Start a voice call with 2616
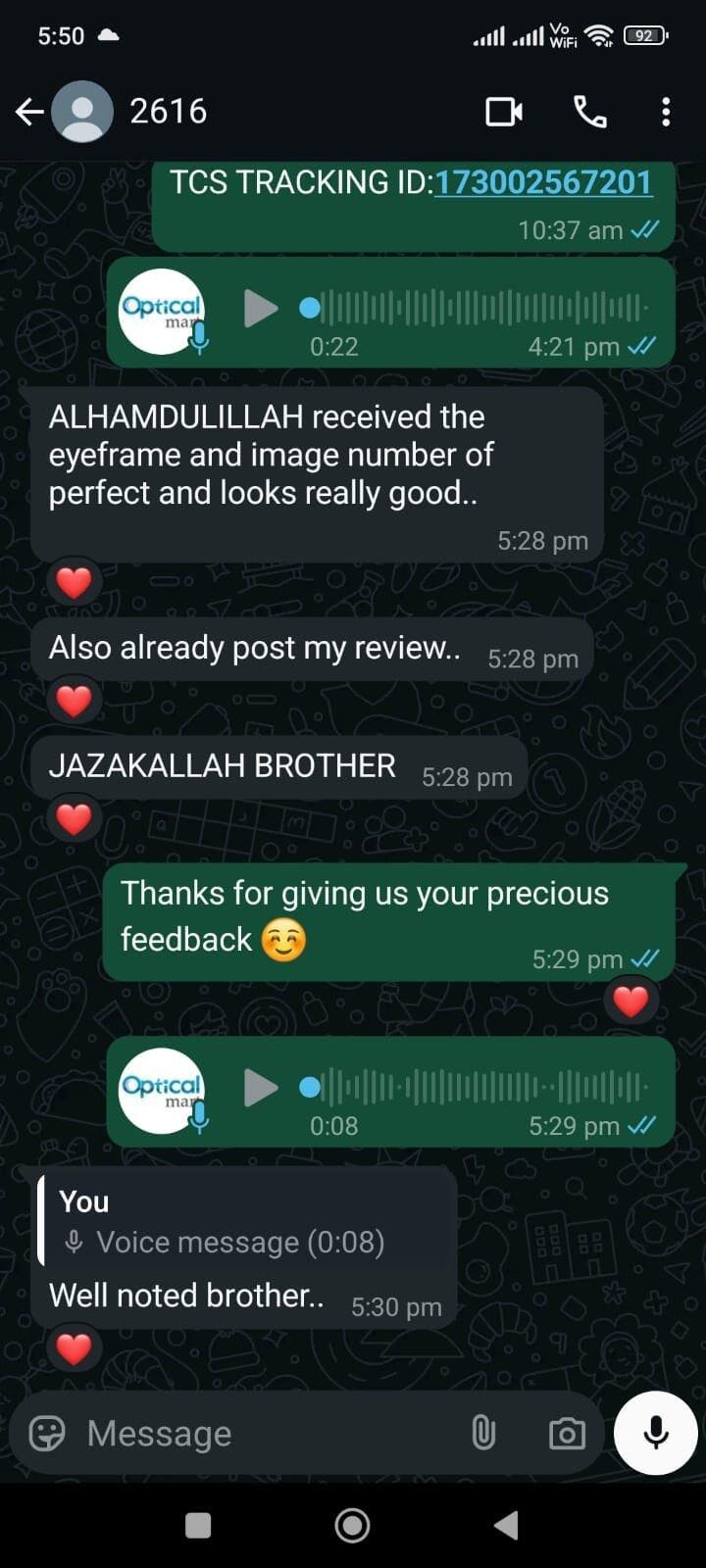This screenshot has width=706, height=1568. click(589, 112)
